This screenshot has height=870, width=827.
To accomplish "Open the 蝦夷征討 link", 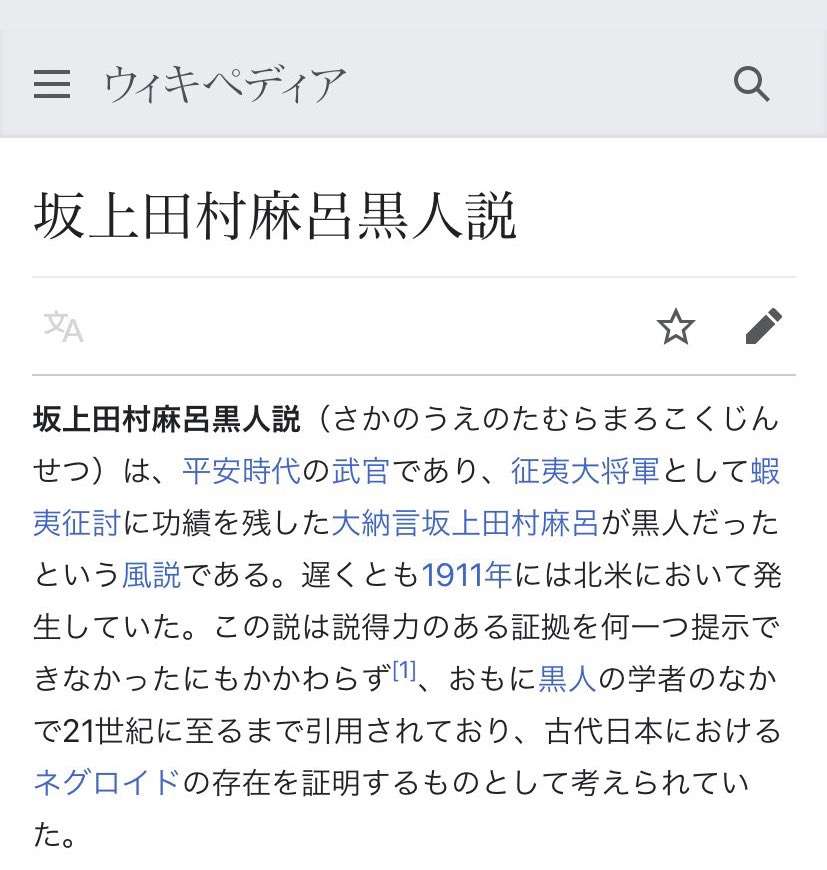I will pyautogui.click(x=766, y=470).
